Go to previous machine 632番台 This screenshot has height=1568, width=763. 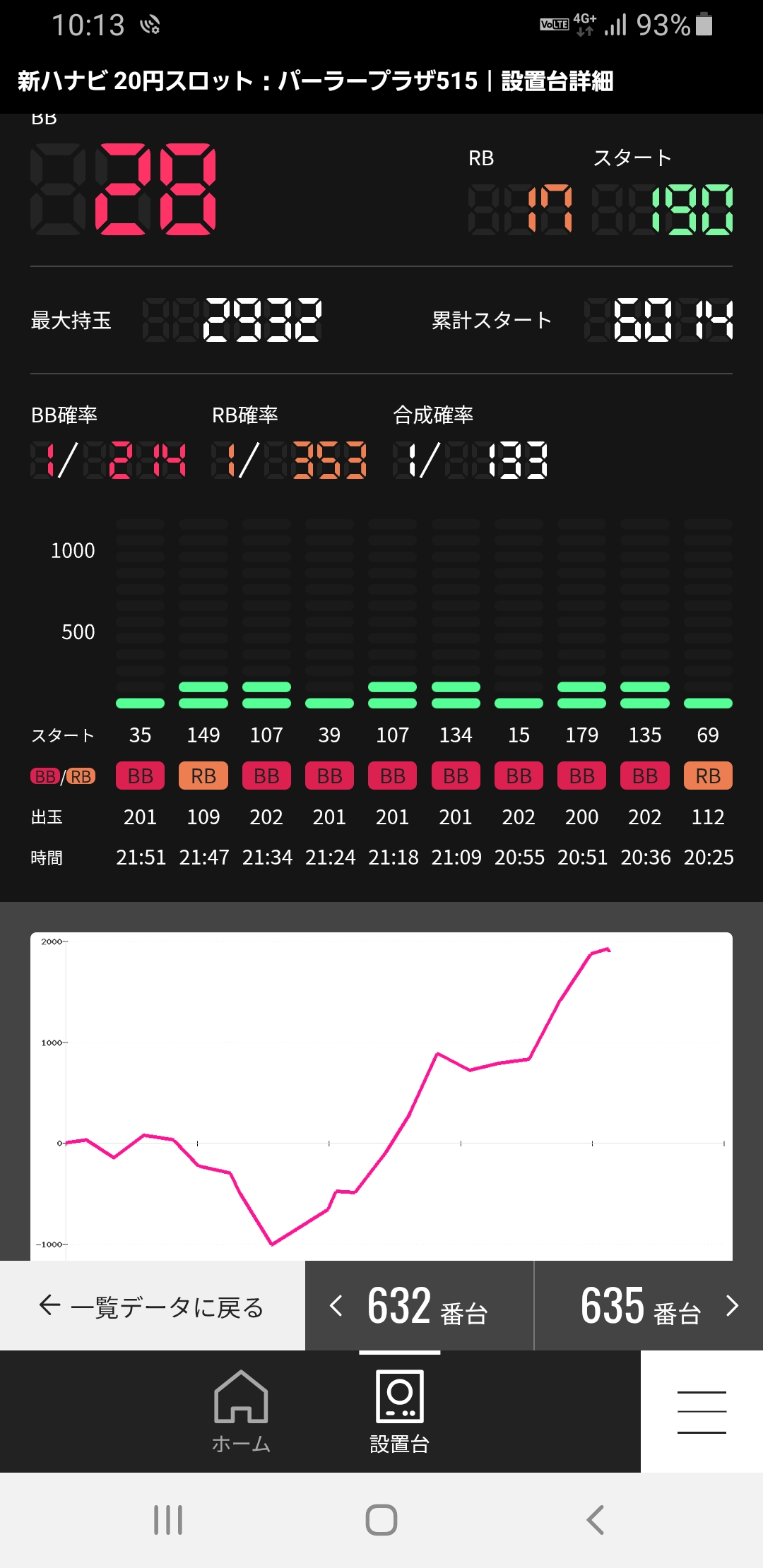420,1306
